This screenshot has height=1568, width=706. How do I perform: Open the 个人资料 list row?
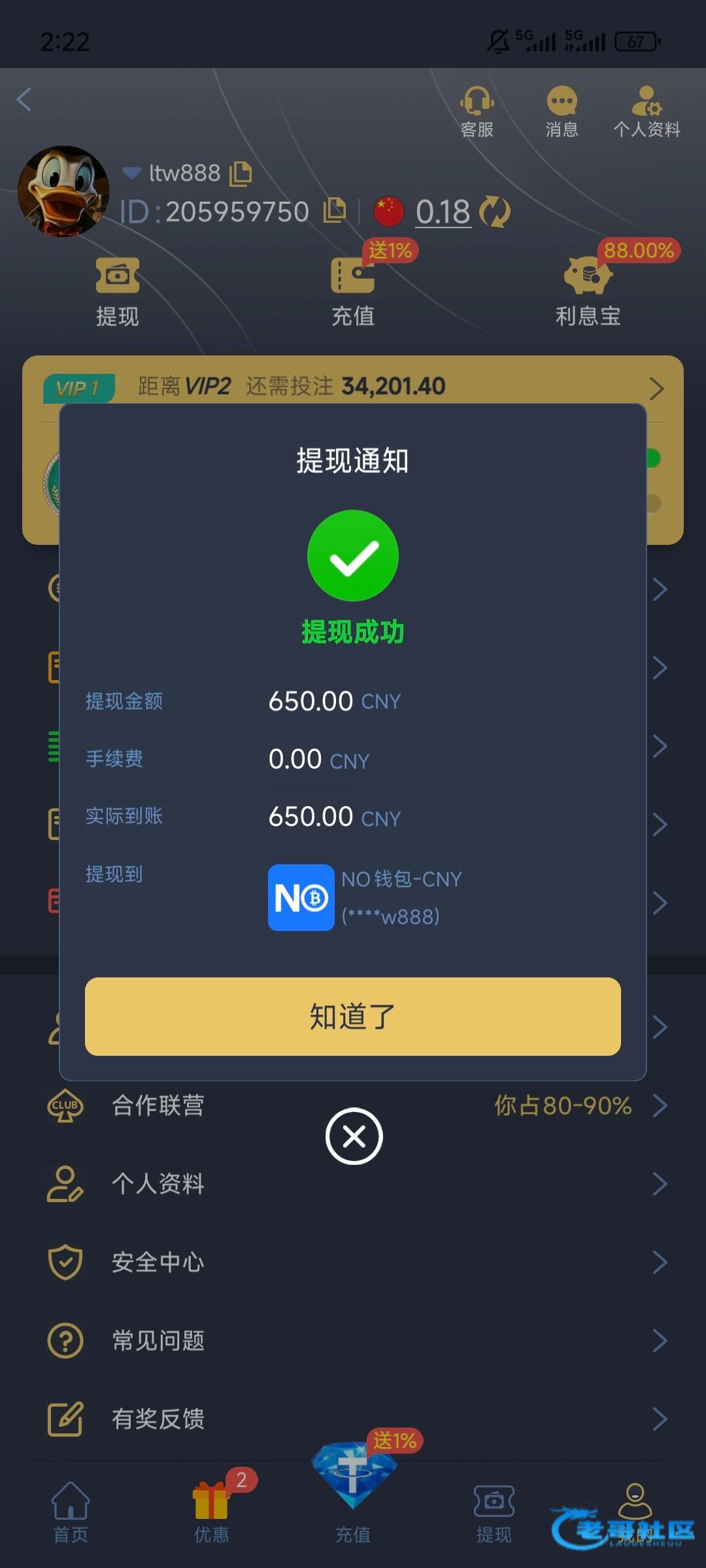pyautogui.click(x=353, y=1184)
